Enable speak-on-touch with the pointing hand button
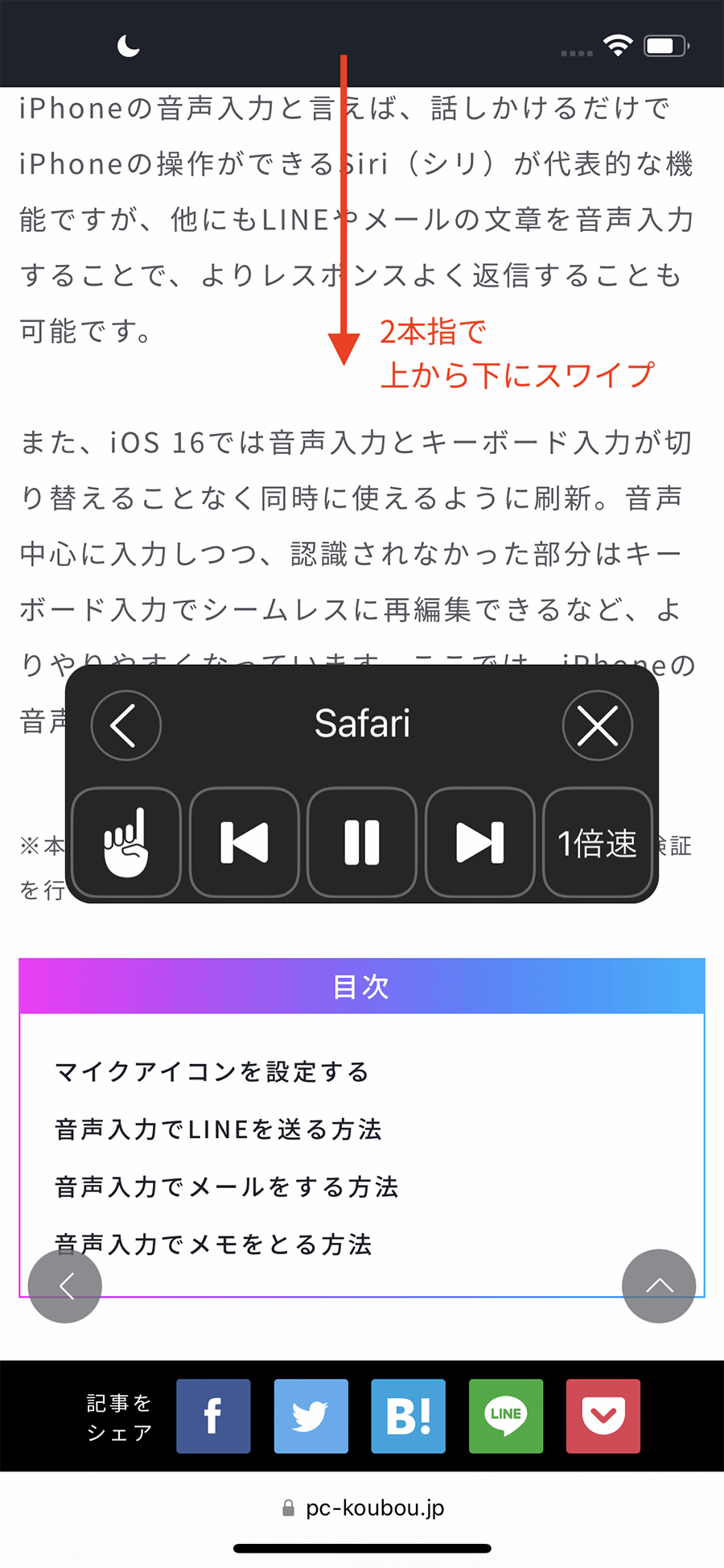Screen dimensions: 724x1568 126,842
